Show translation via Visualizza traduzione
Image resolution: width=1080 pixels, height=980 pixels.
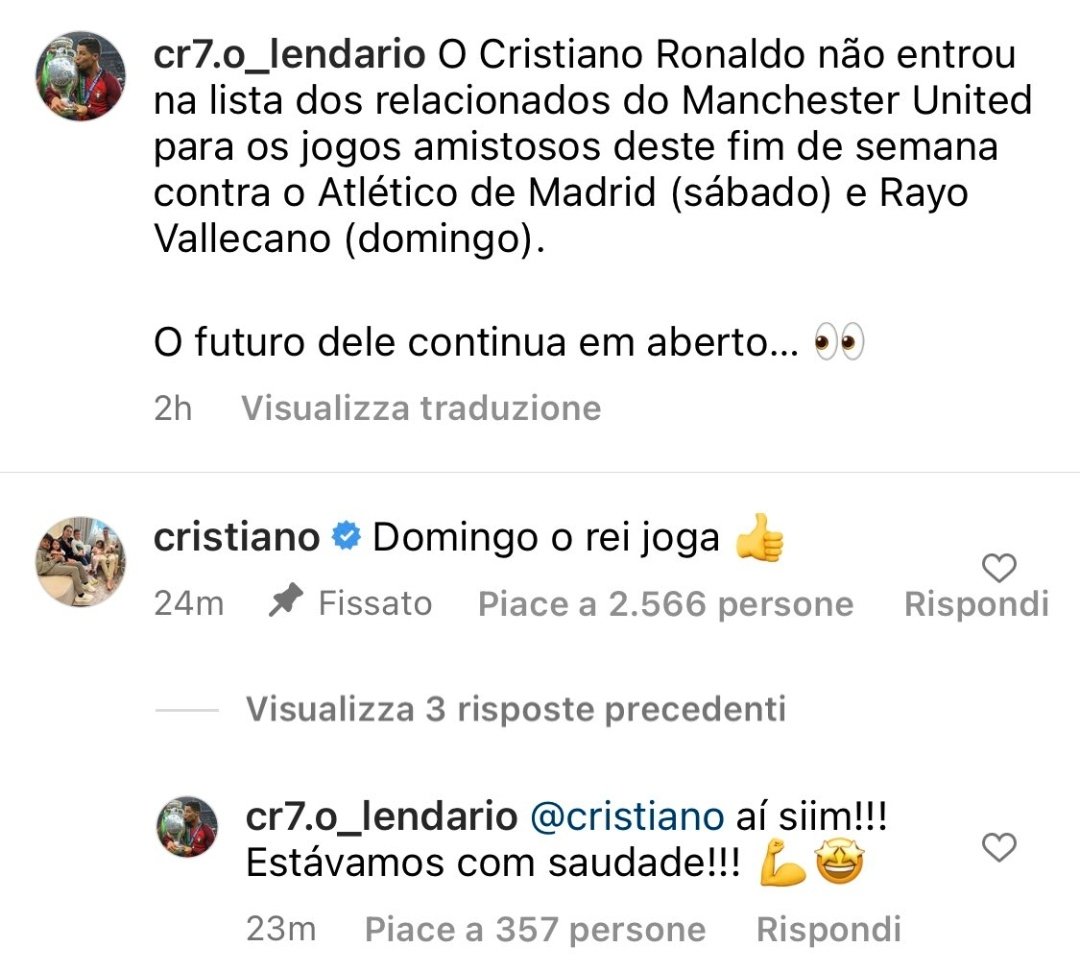421,408
